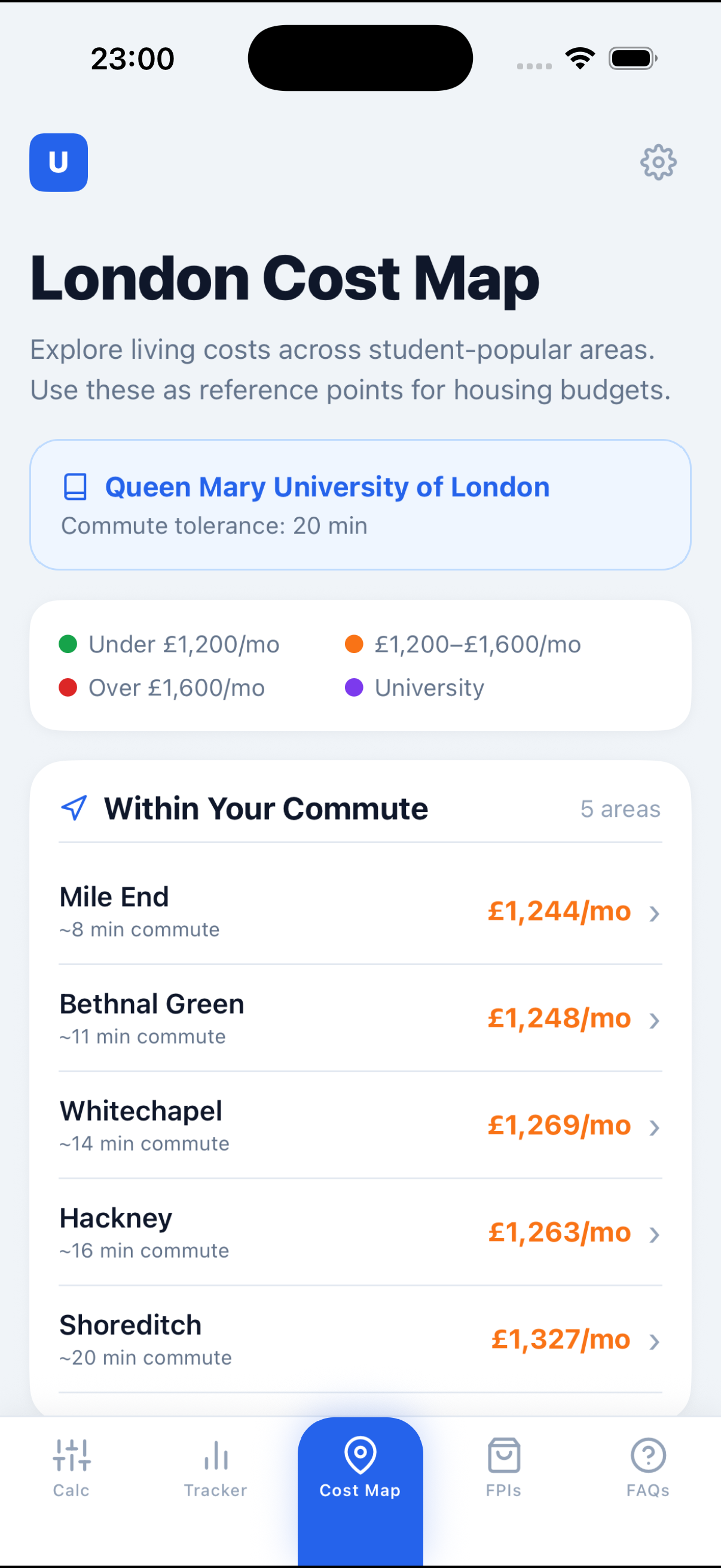The height and width of the screenshot is (1568, 721).
Task: Select the green Under £1,200/mo legend dot
Action: (69, 643)
